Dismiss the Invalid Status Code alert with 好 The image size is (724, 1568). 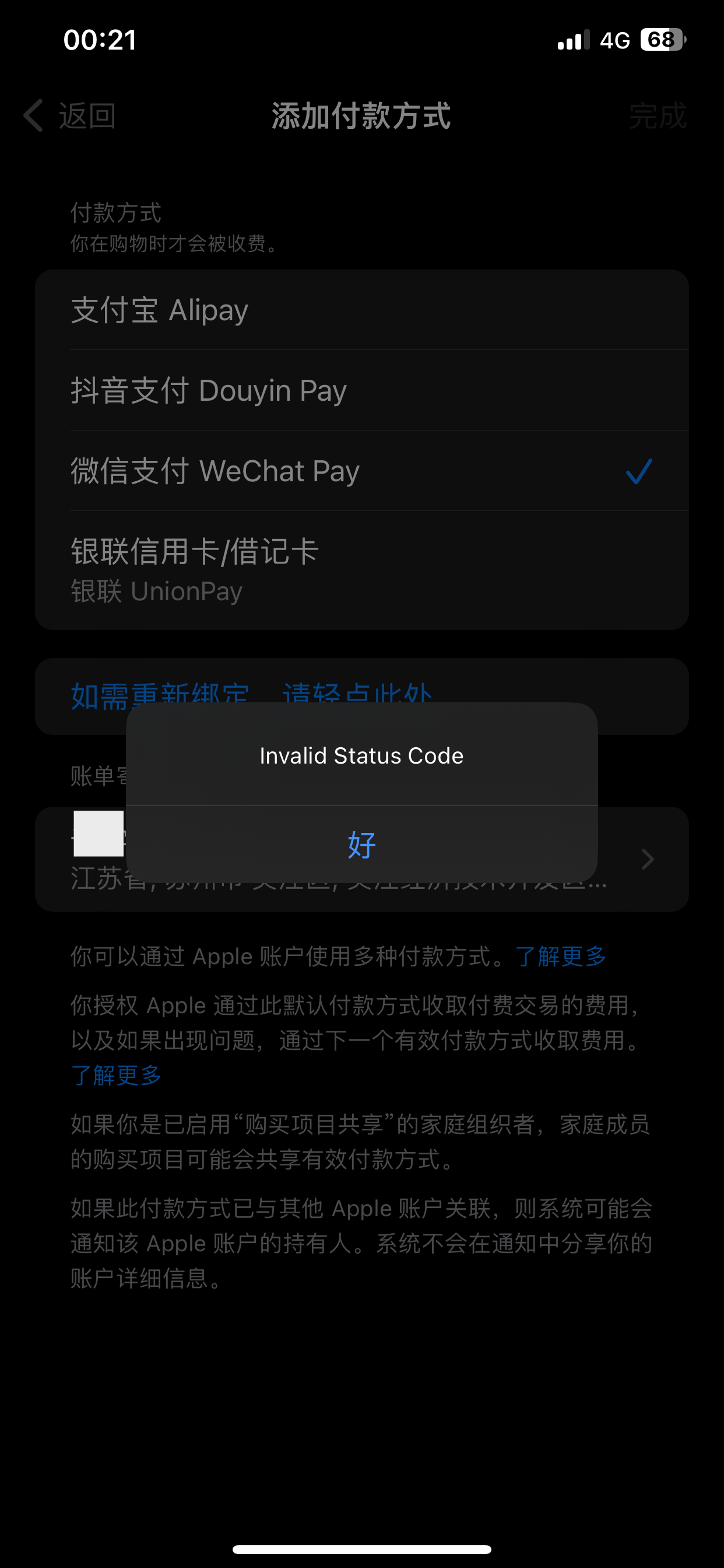[x=361, y=845]
